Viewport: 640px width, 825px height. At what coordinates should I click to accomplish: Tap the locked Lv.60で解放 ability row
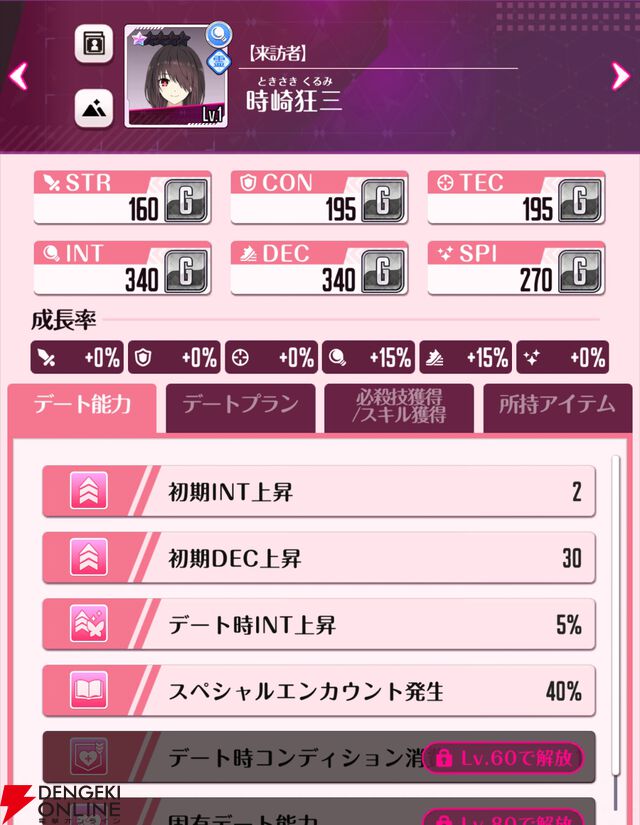pos(318,757)
